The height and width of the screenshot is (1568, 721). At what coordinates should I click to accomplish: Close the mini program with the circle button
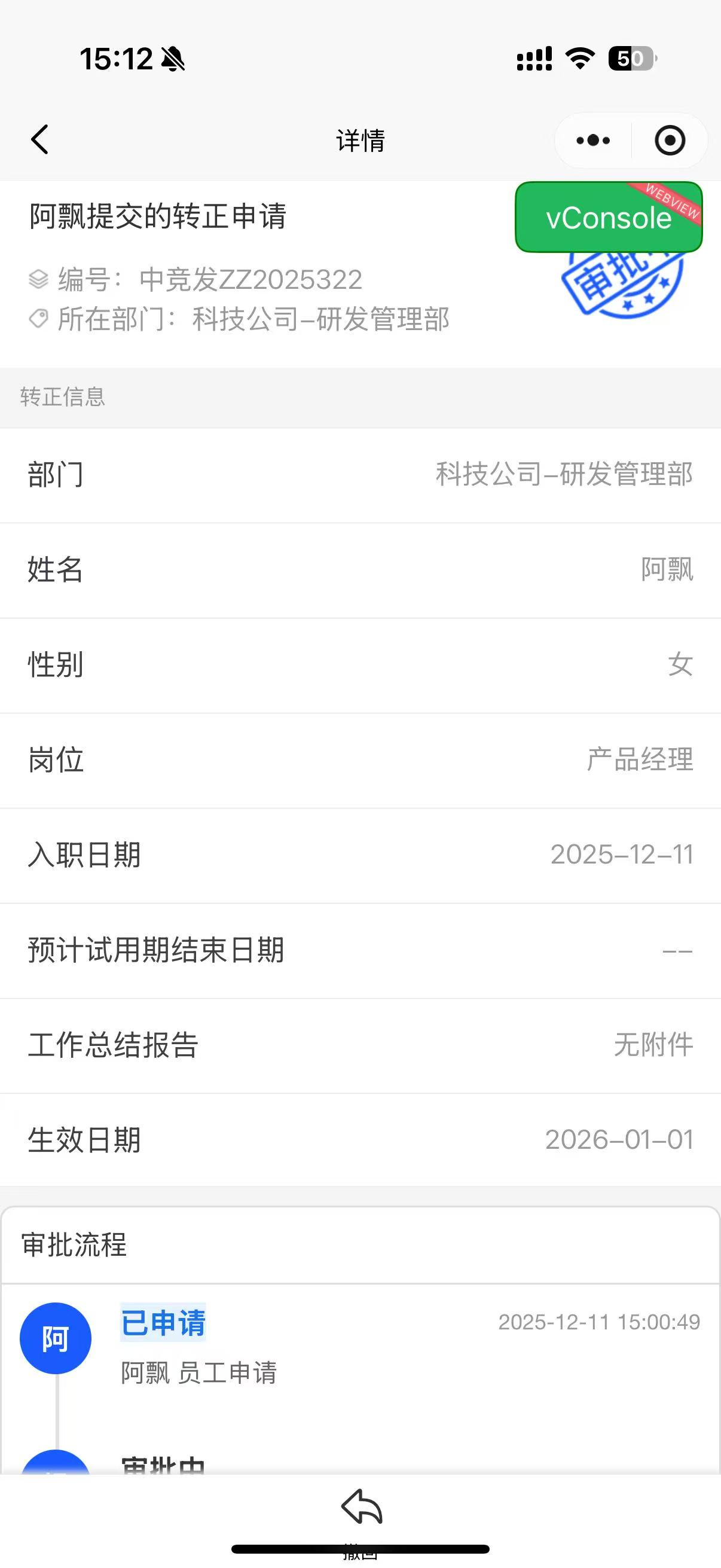pos(670,141)
